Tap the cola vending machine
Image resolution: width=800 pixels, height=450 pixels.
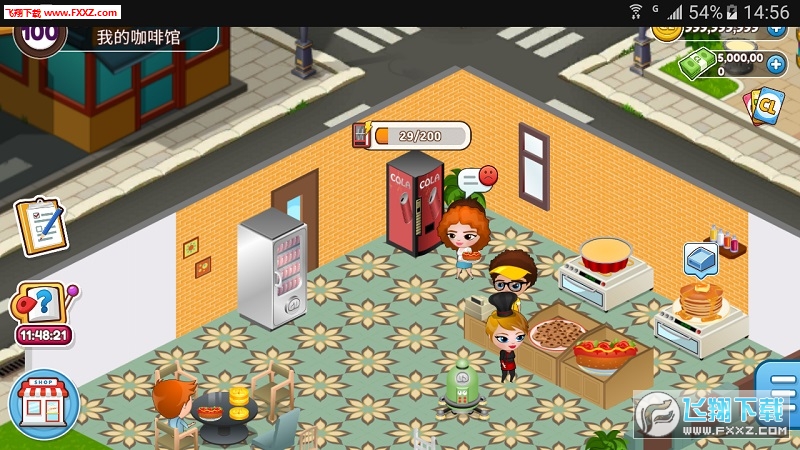point(414,205)
